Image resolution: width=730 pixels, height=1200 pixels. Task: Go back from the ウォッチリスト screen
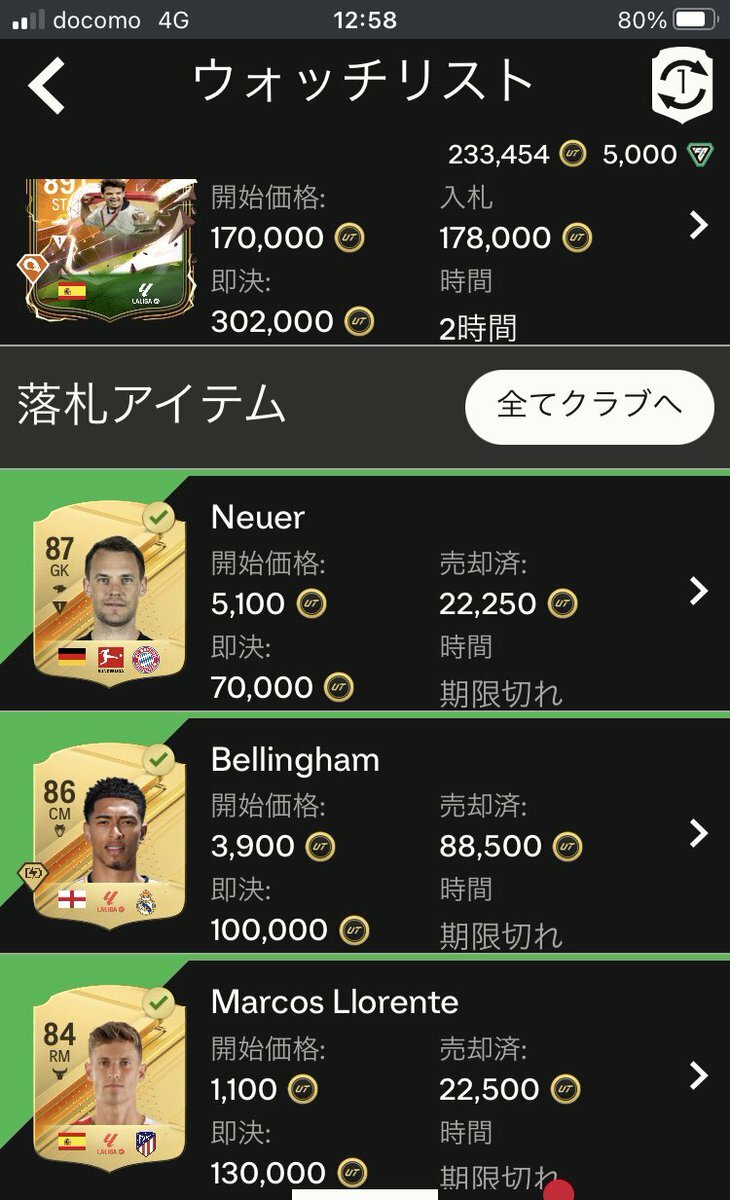tap(47, 85)
